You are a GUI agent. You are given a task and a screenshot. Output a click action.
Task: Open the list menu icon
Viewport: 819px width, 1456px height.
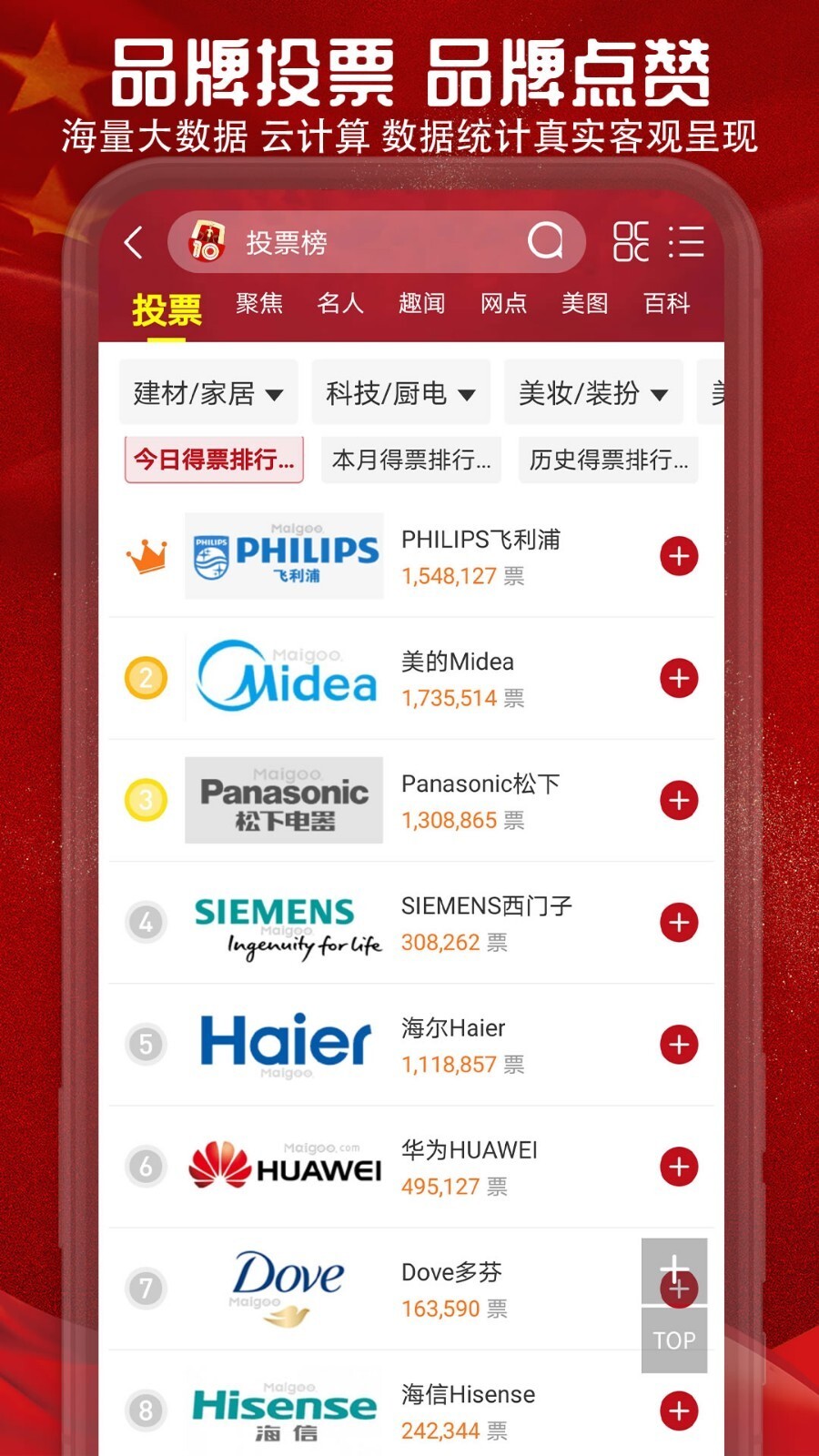point(689,242)
